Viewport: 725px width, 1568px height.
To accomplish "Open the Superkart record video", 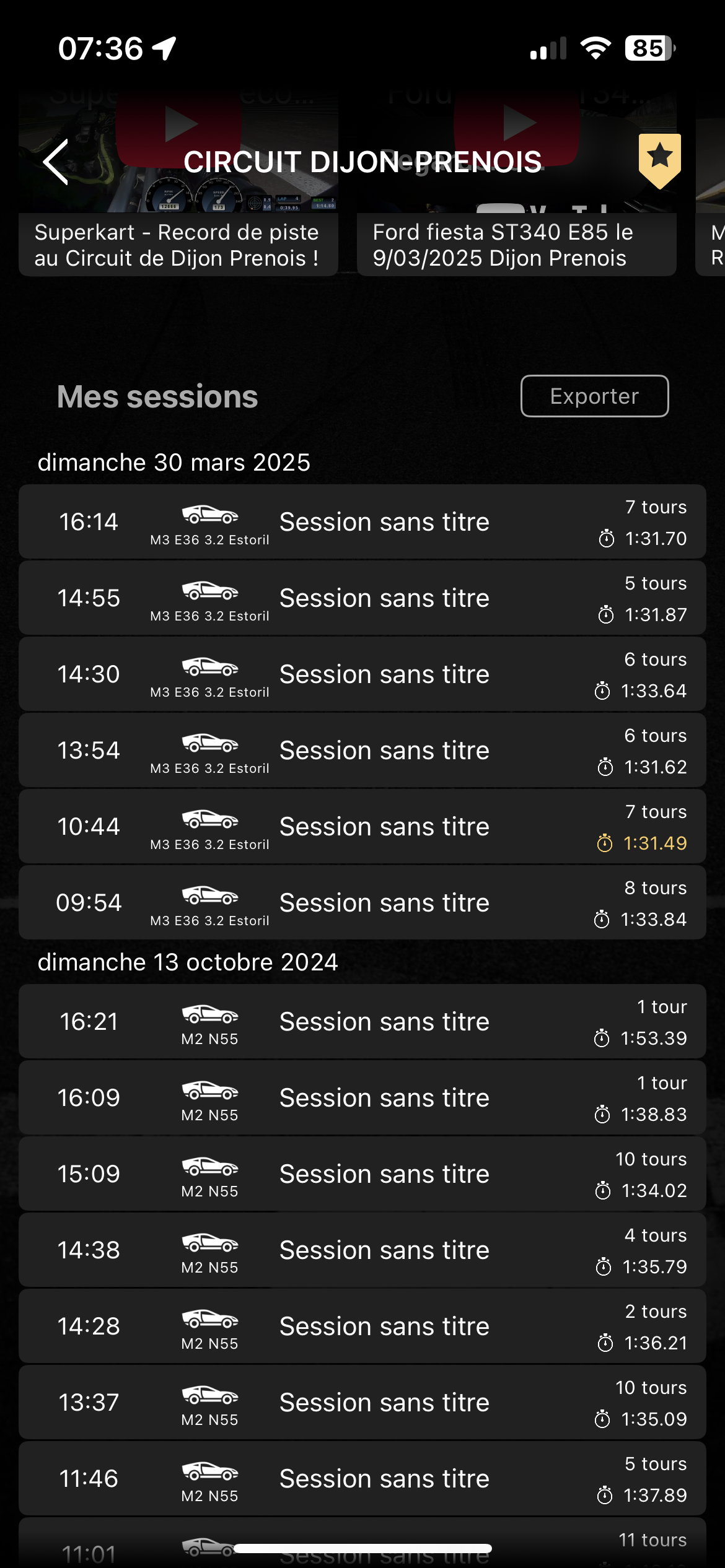I will coord(178,183).
